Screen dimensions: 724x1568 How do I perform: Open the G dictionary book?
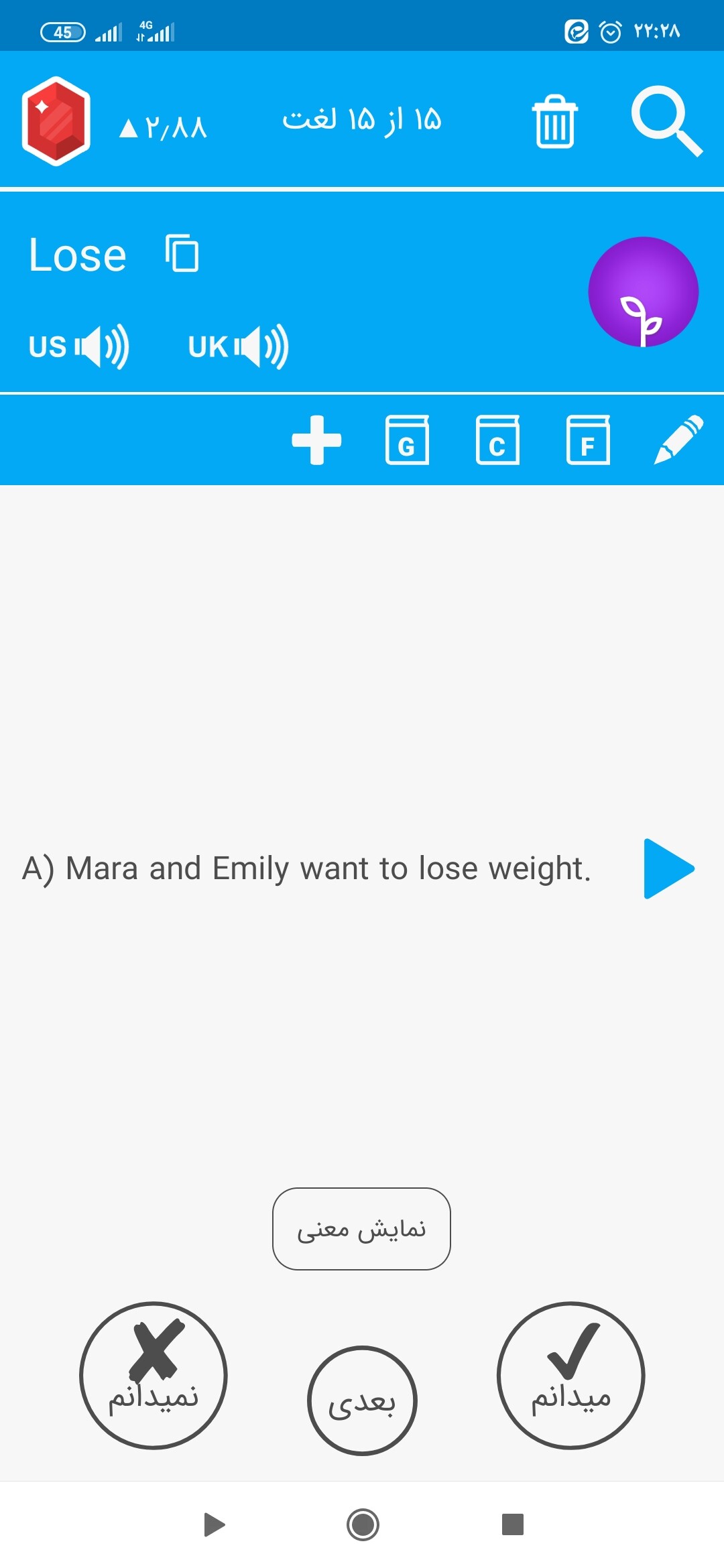point(407,440)
